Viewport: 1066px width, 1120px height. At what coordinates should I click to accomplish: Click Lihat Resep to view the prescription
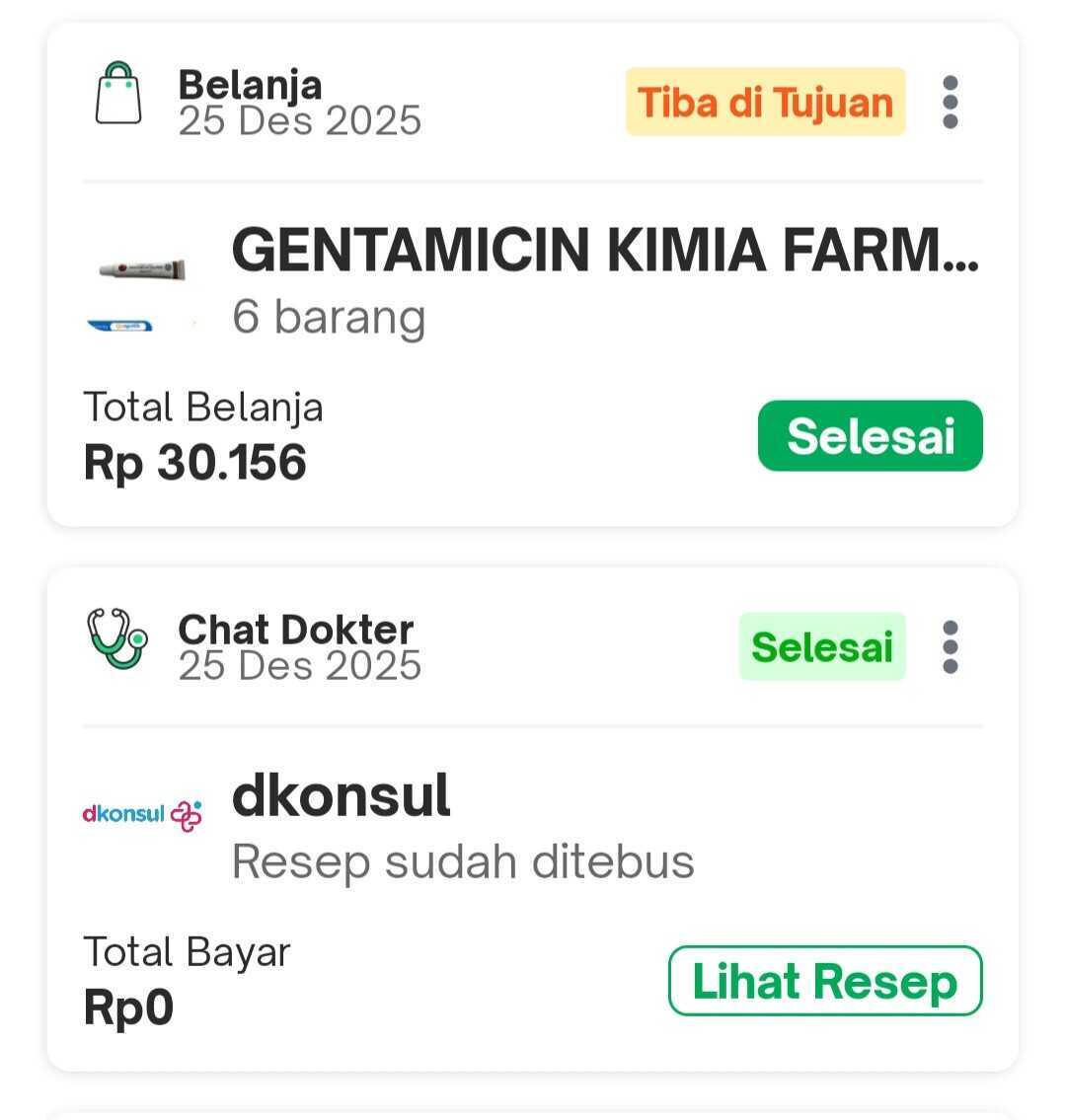[x=825, y=980]
